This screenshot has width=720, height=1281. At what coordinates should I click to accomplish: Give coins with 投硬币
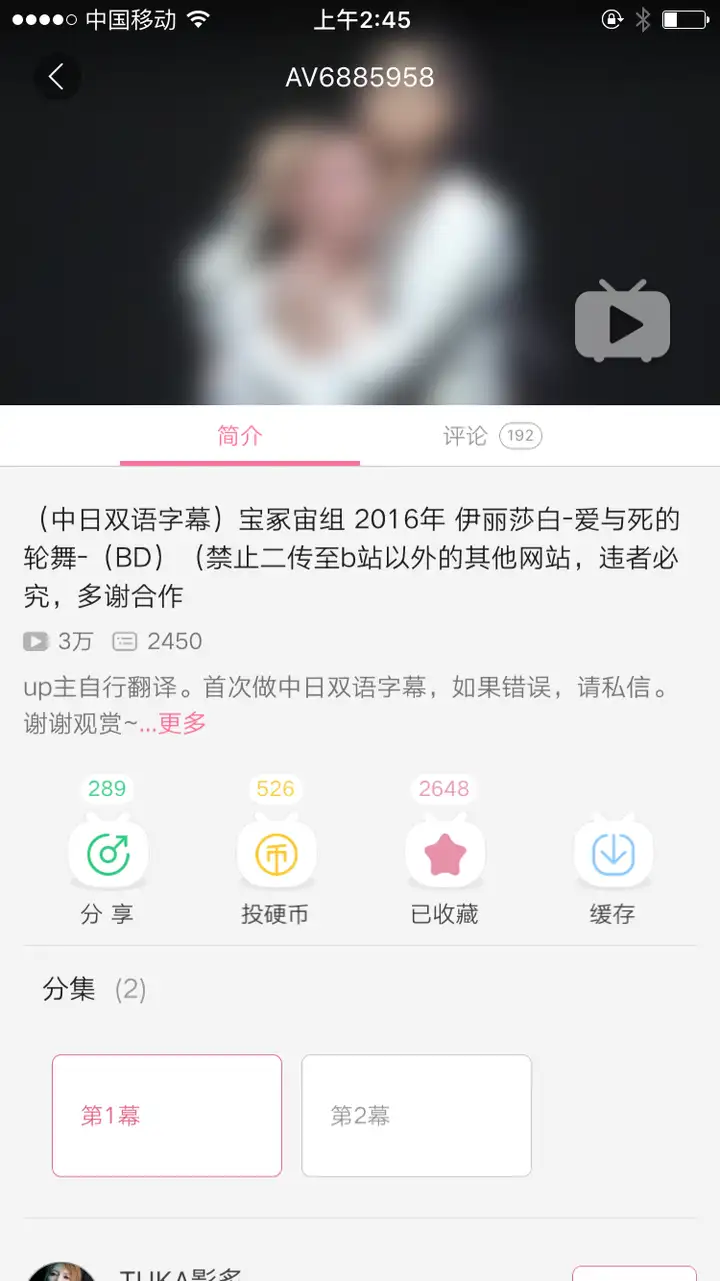click(x=275, y=855)
